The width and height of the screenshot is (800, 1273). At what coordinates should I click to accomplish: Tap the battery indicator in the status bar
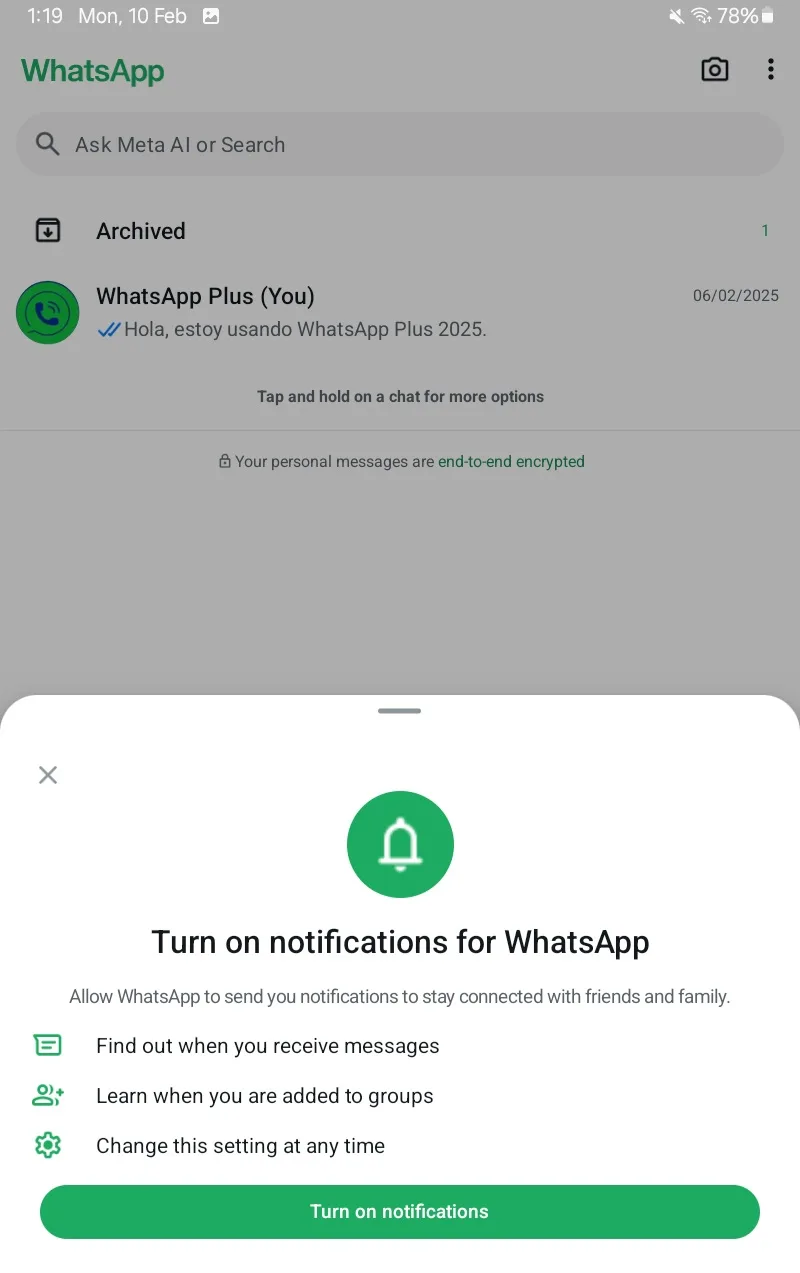pos(766,16)
